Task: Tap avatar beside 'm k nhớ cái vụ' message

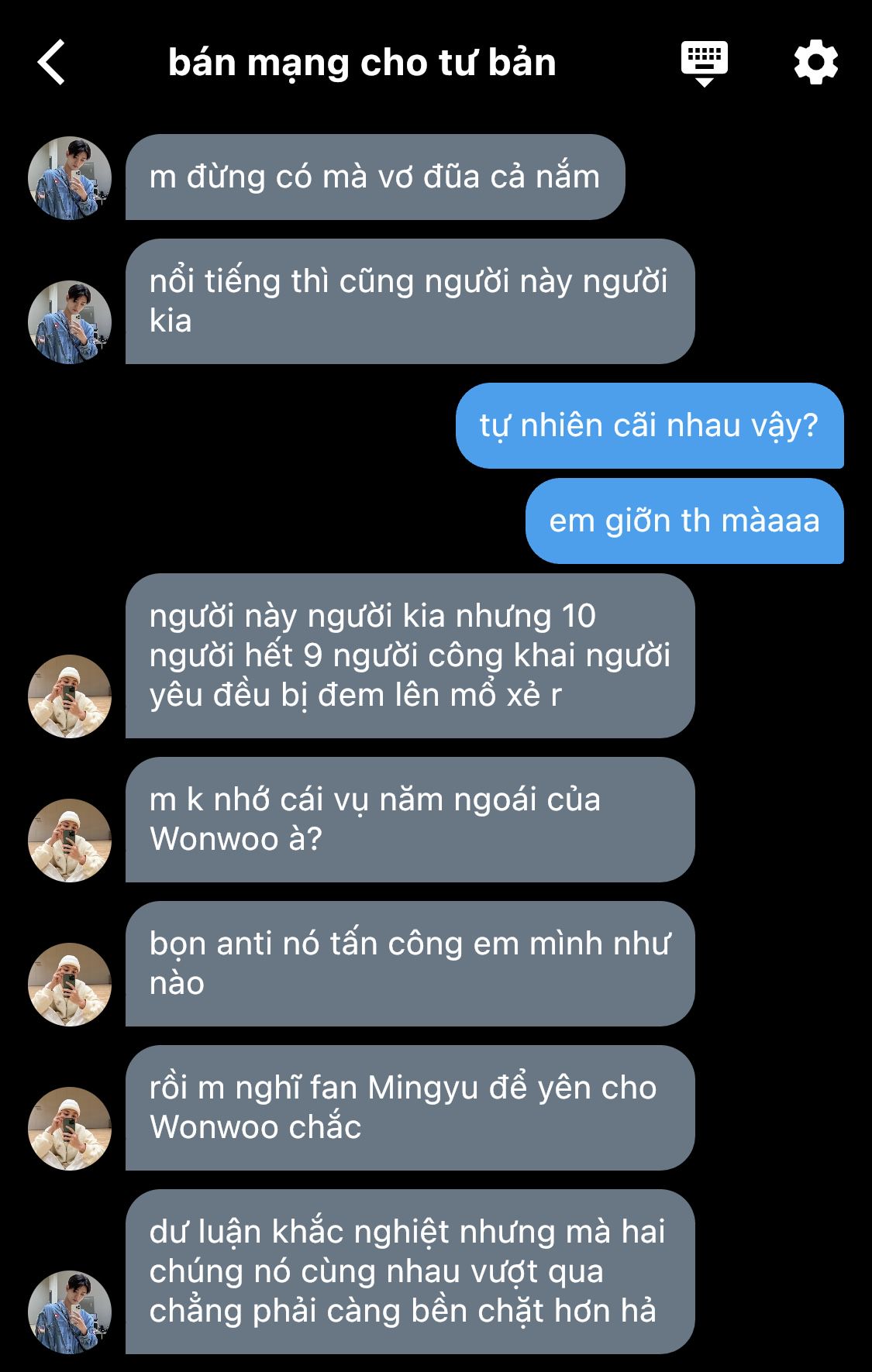Action: pos(70,841)
